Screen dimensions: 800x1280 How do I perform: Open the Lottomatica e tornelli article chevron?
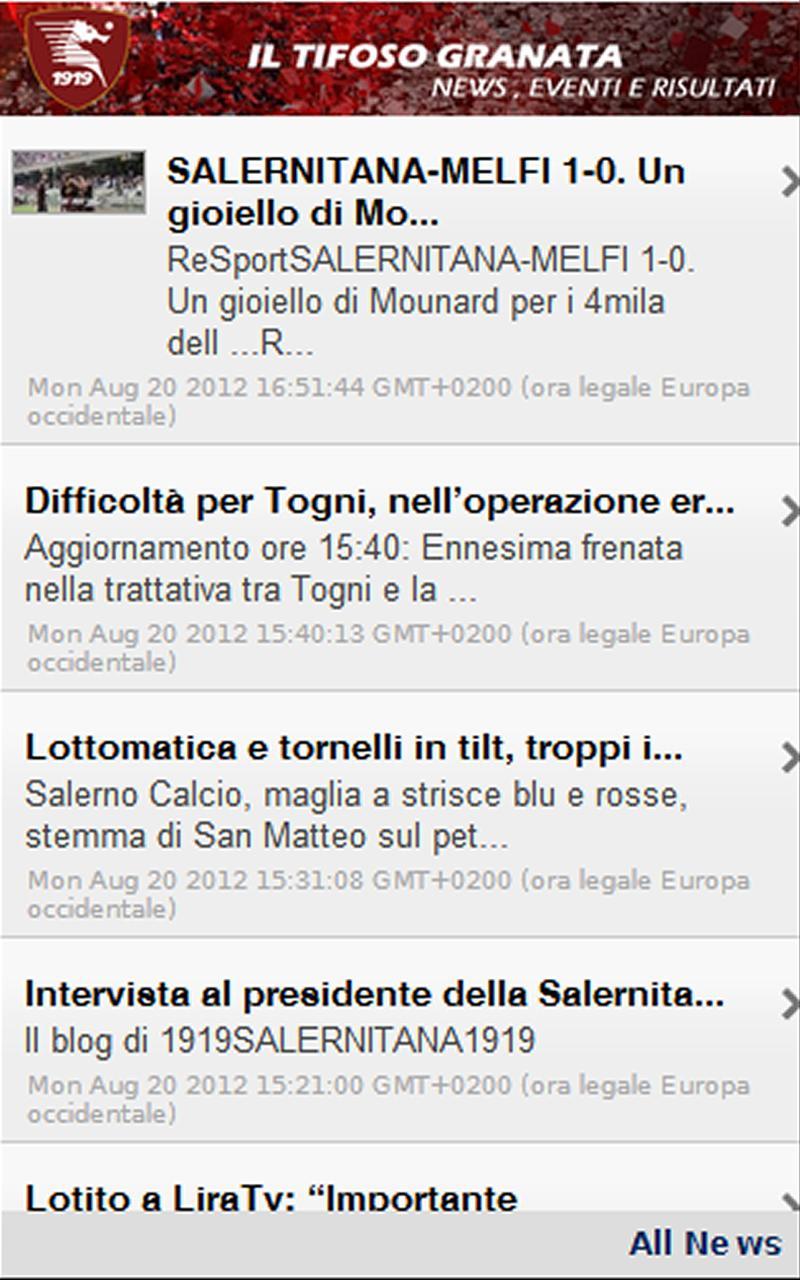point(788,757)
